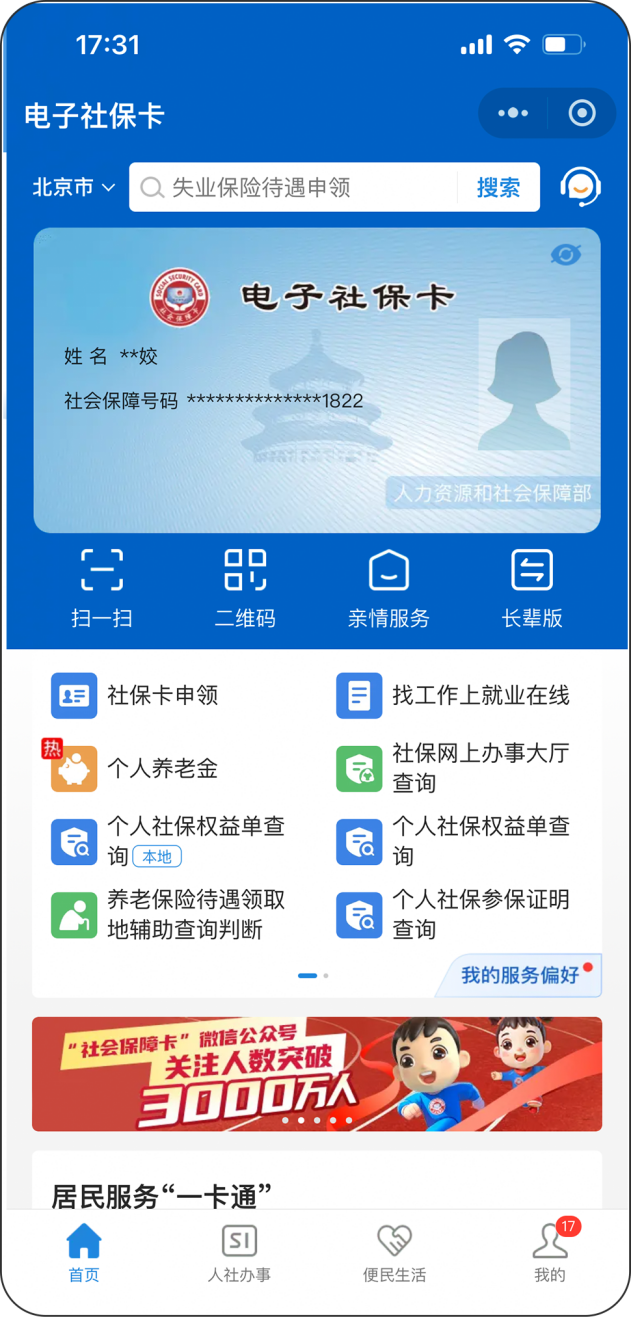Tap the 搜索 button

pos(498,187)
